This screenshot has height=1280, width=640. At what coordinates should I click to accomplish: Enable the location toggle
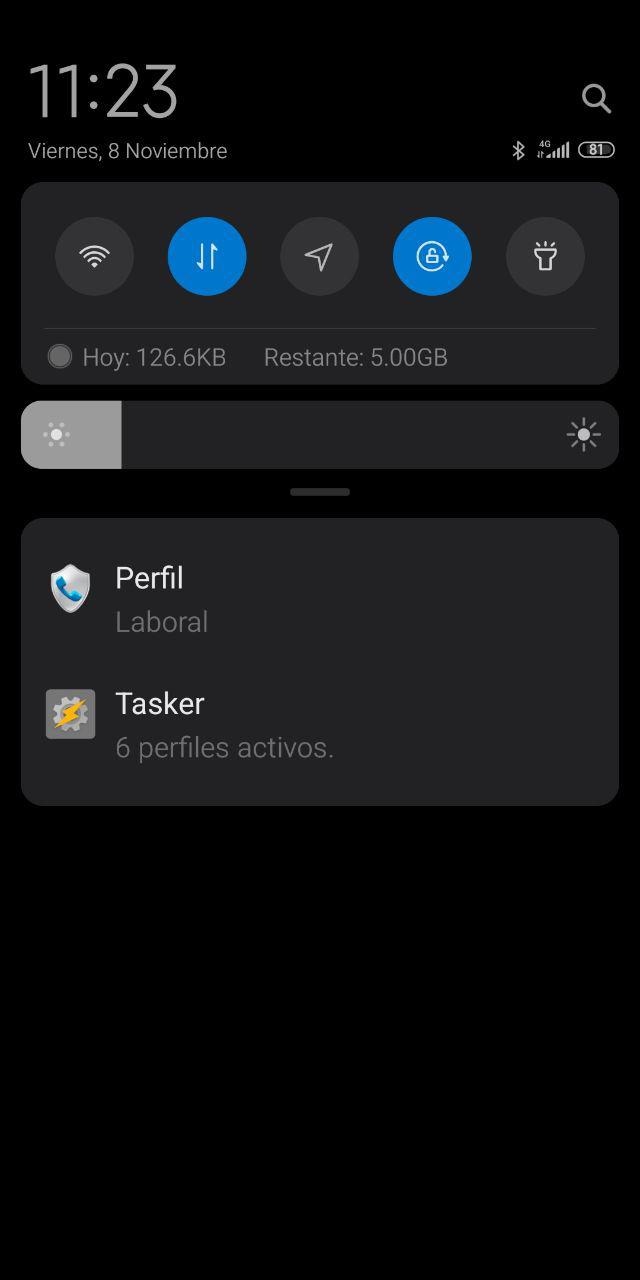pyautogui.click(x=319, y=257)
